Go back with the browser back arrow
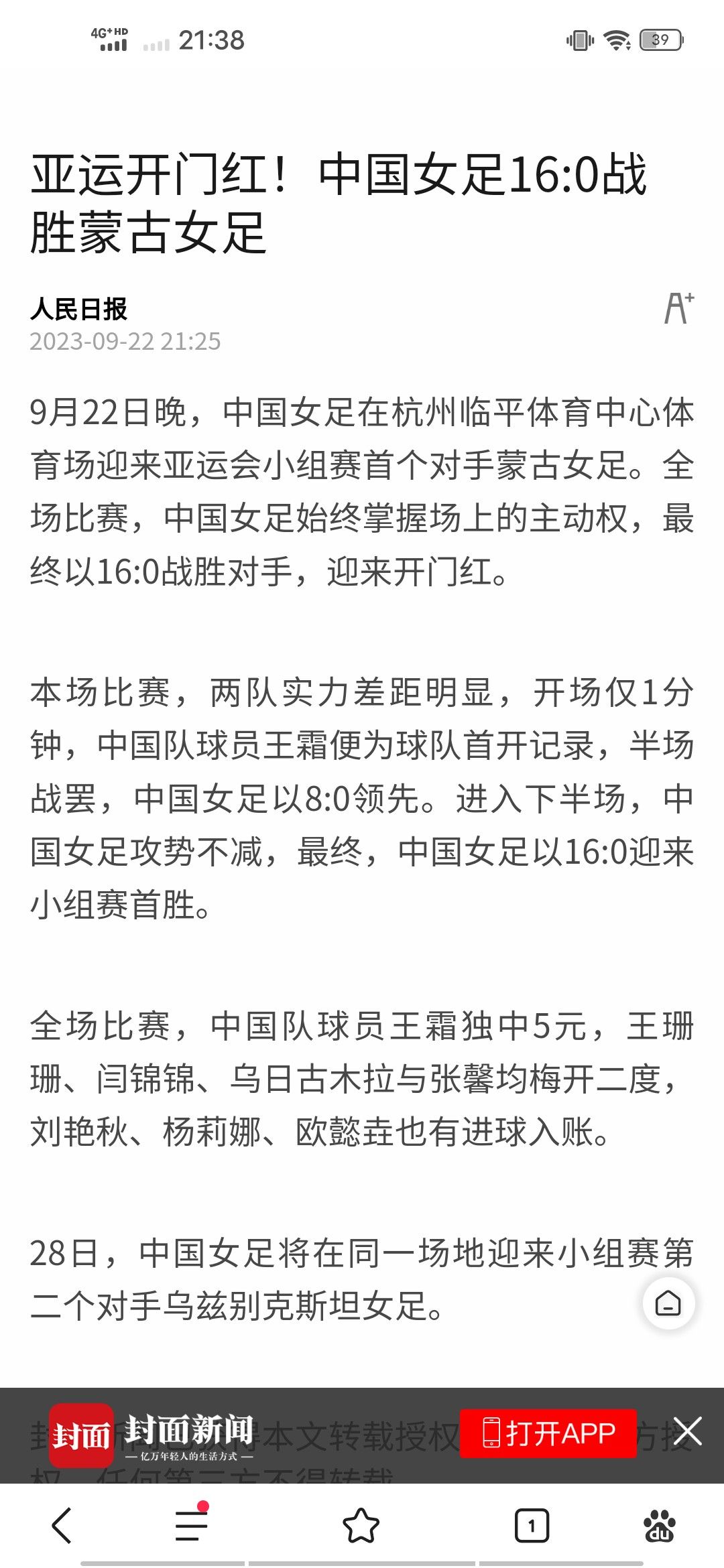The image size is (724, 1568). (62, 1525)
